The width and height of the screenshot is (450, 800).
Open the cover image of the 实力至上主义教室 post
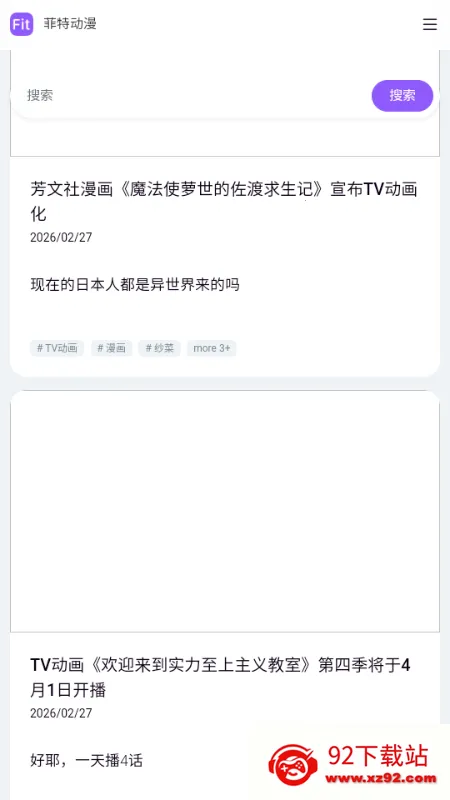click(224, 512)
